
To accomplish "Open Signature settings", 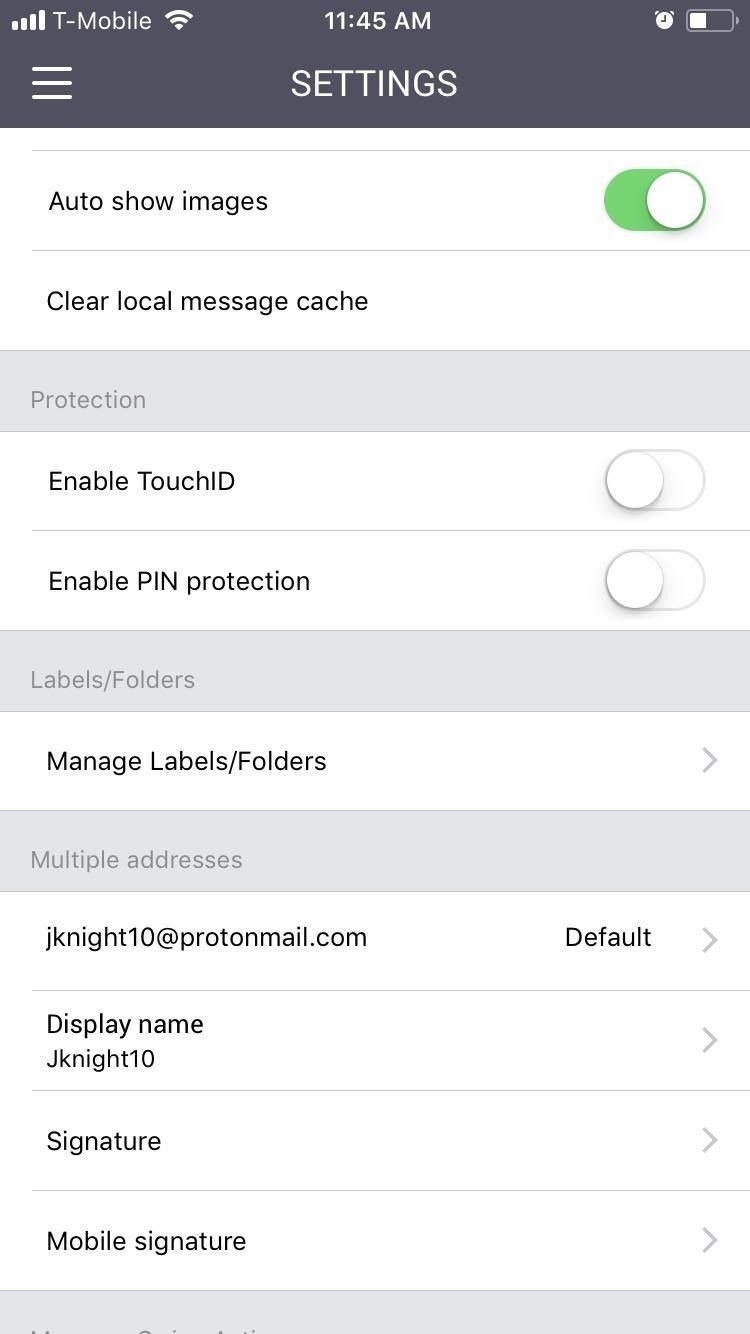I will pos(375,1141).
